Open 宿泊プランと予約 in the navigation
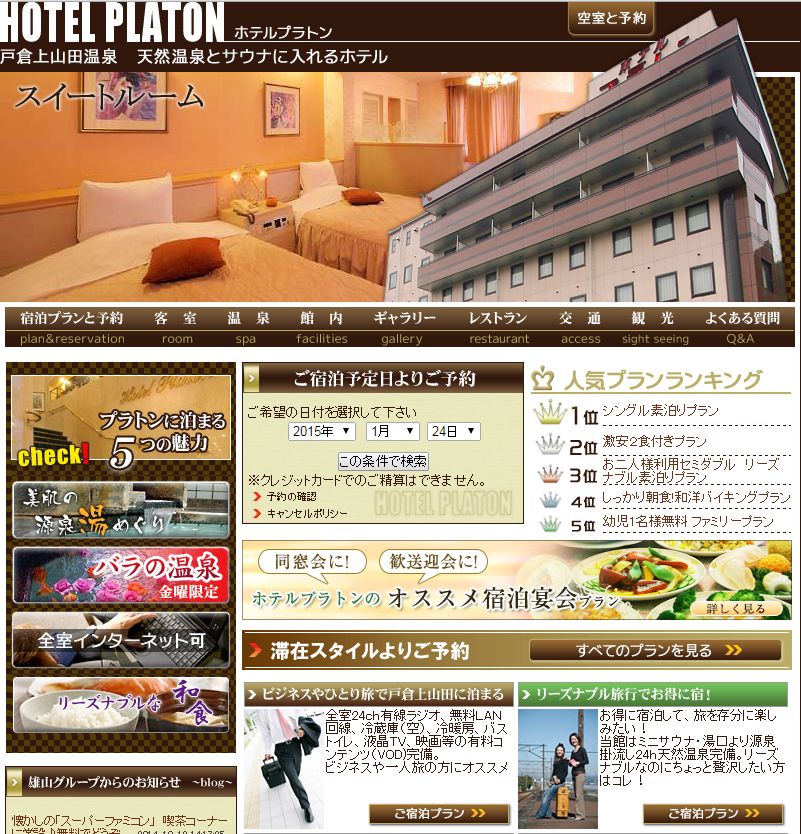Image resolution: width=801 pixels, height=834 pixels. click(71, 326)
